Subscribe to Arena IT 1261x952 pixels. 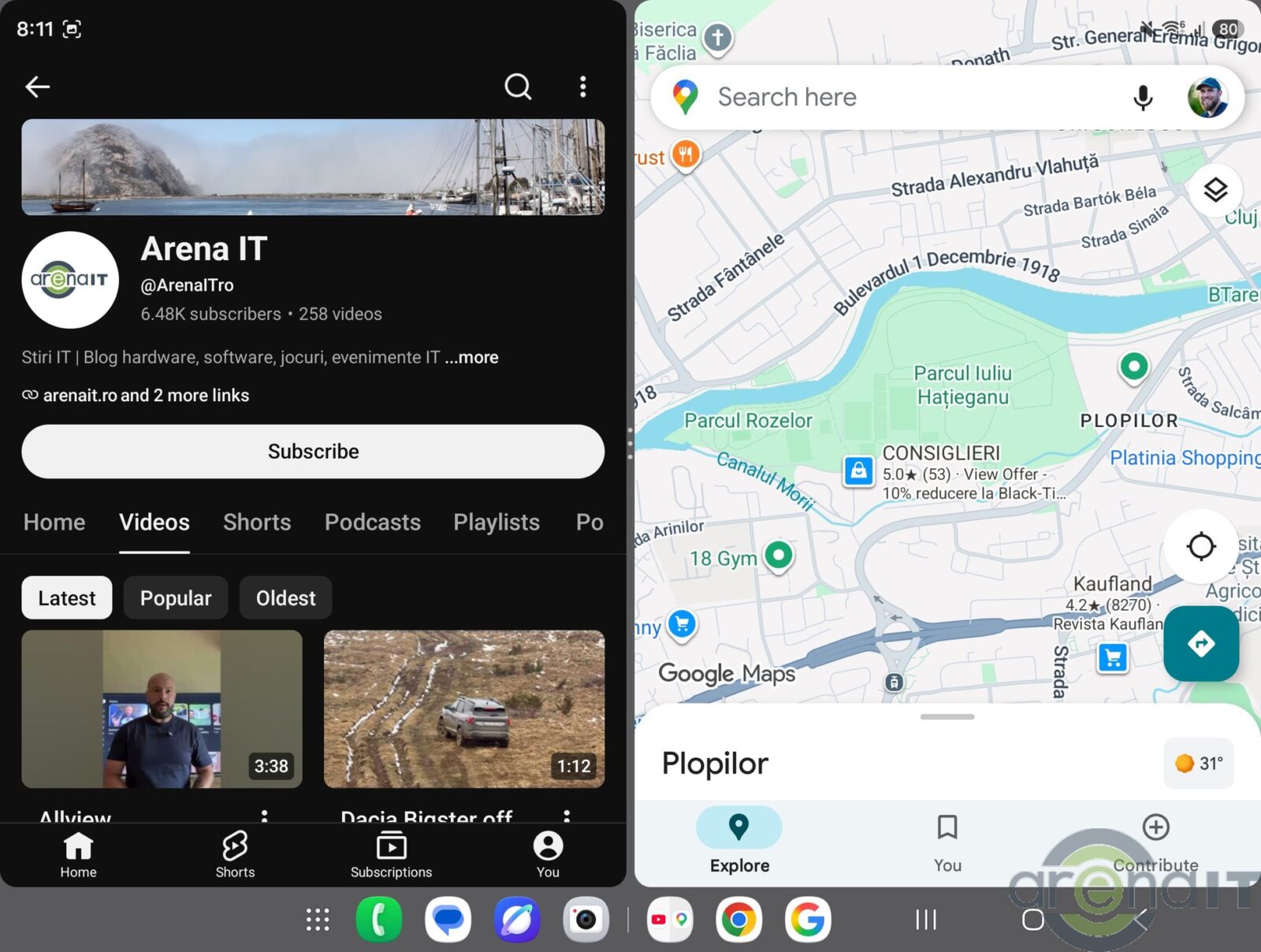pos(313,452)
